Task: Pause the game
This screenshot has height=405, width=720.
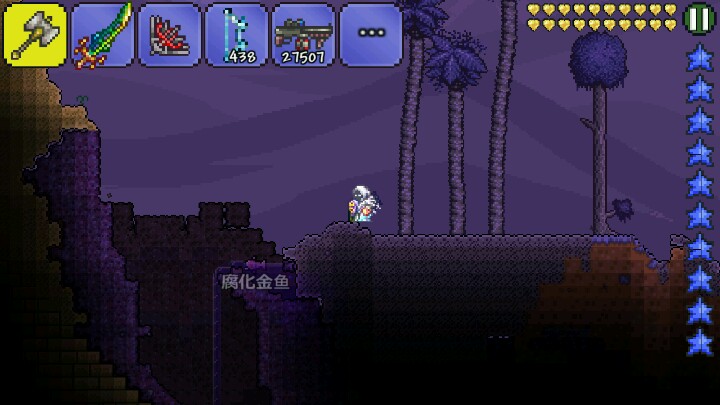Action: coord(698,17)
